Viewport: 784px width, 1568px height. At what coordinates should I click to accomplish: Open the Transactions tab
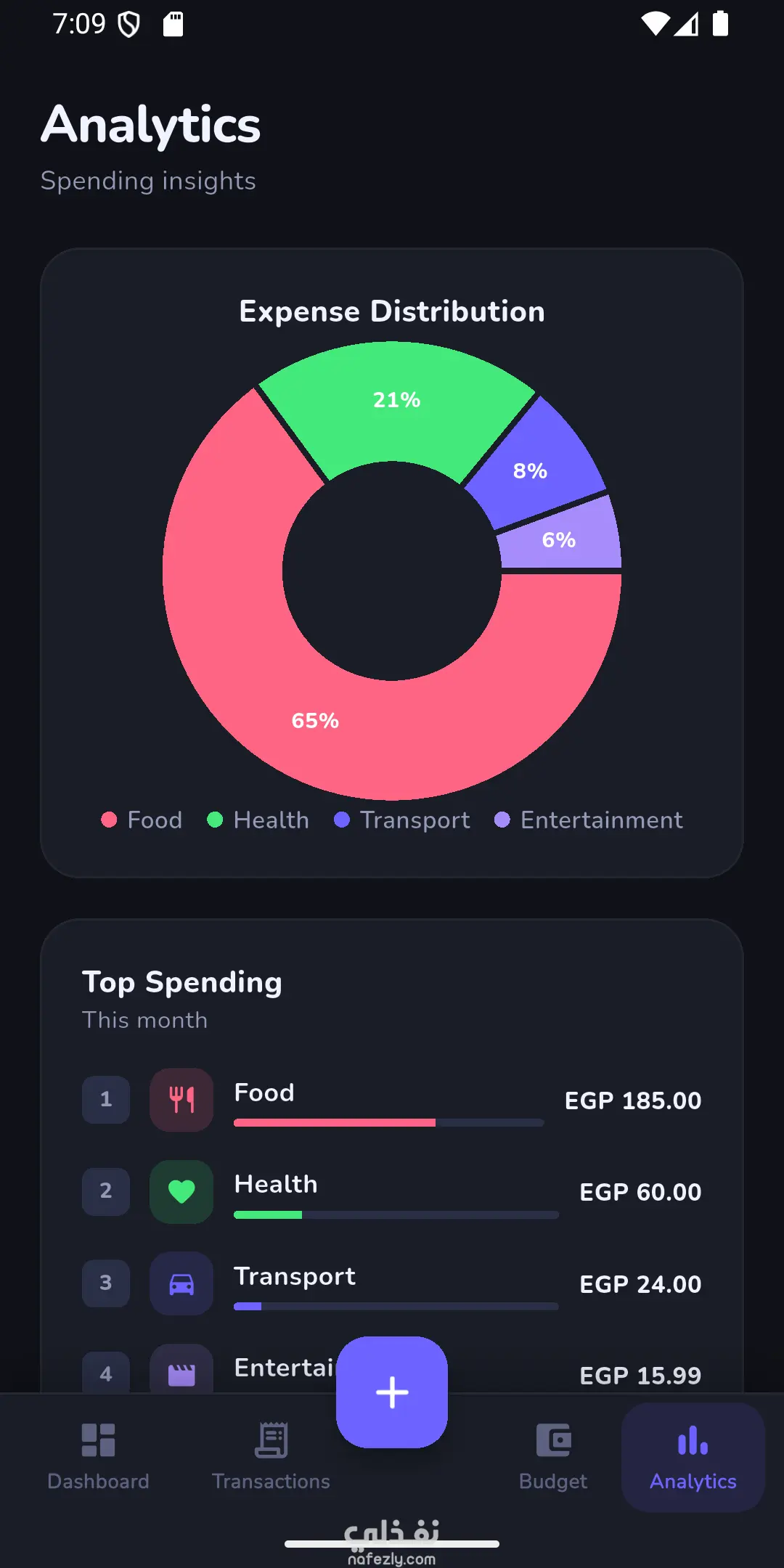(x=271, y=1456)
